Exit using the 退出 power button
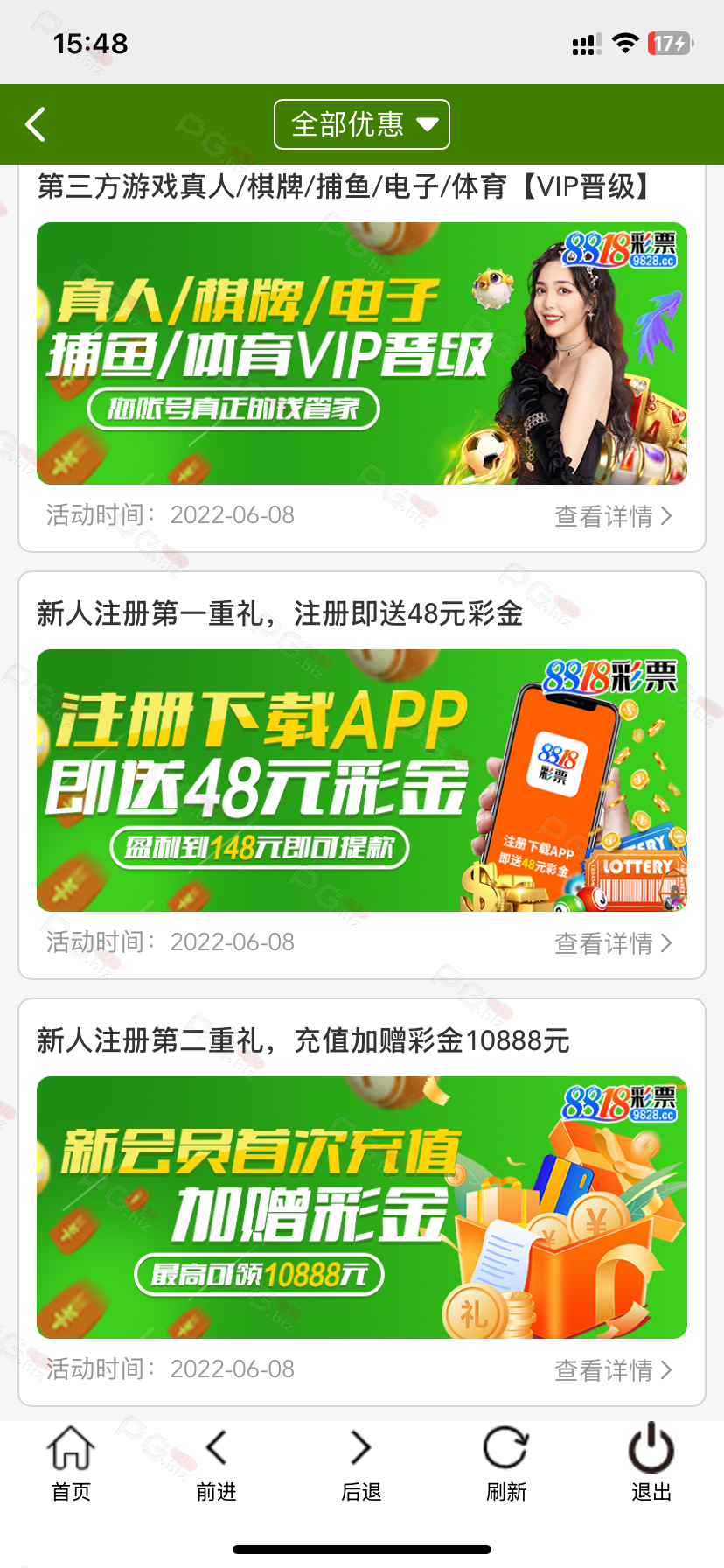The height and width of the screenshot is (1568, 724). point(651,1463)
